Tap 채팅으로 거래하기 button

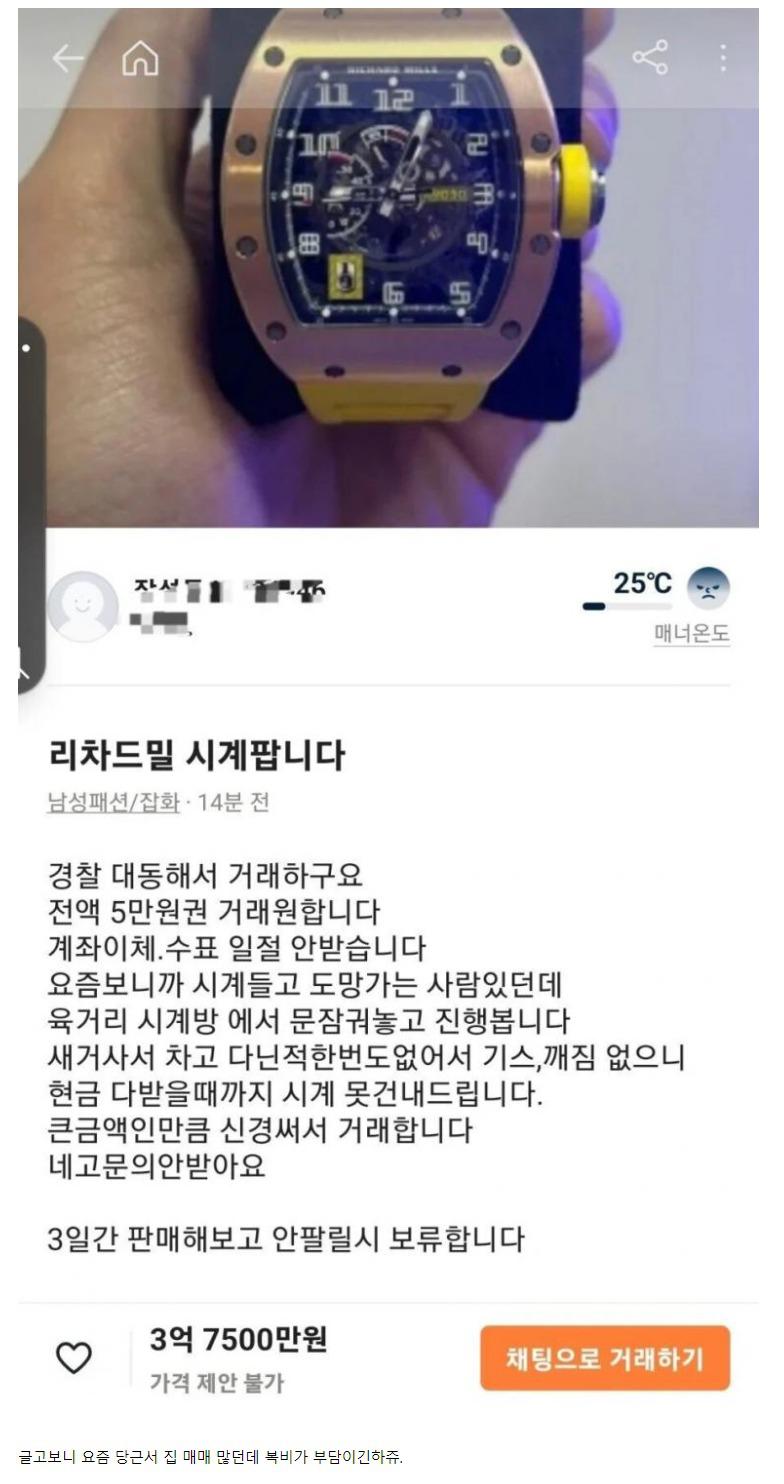605,1358
